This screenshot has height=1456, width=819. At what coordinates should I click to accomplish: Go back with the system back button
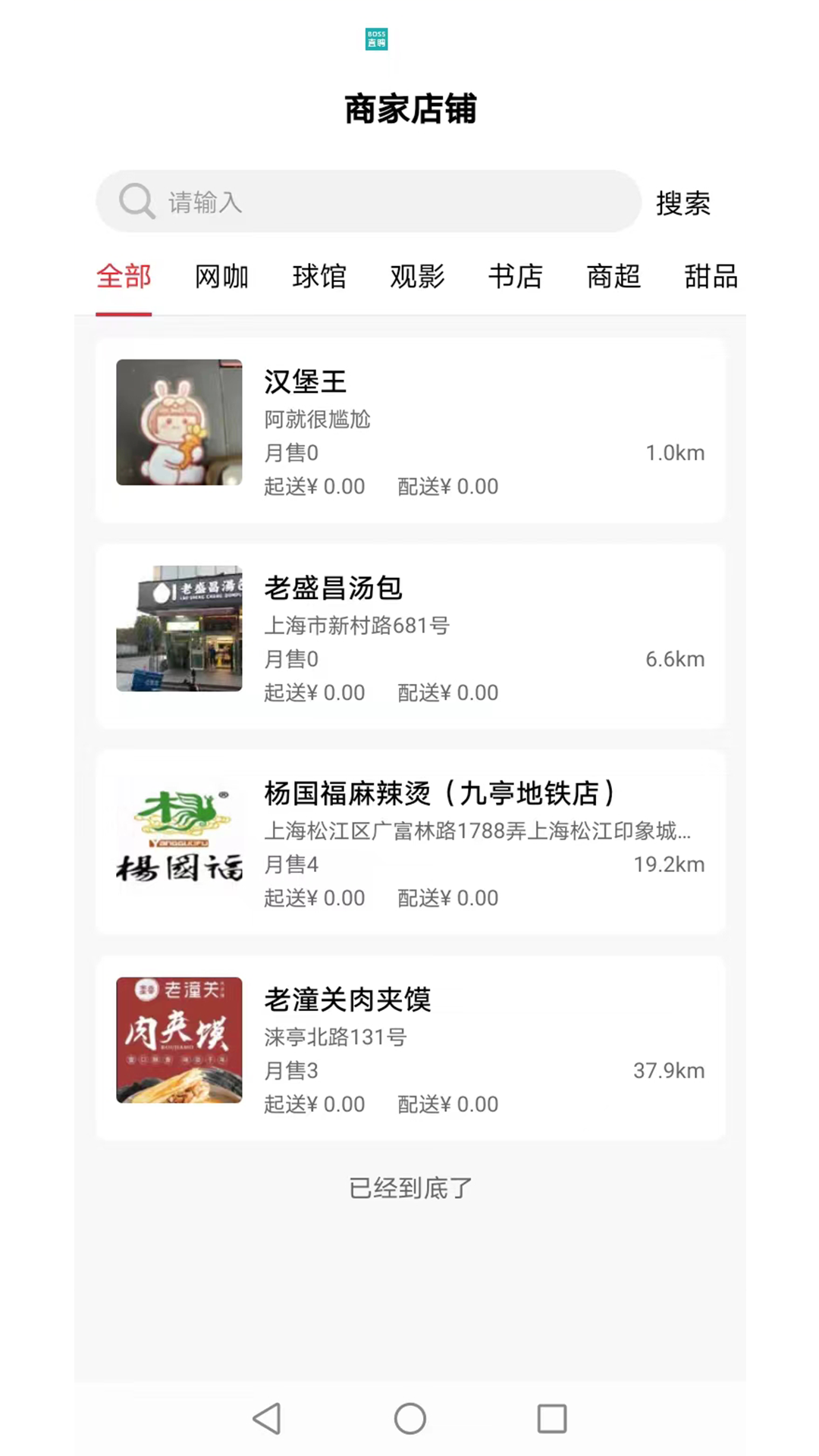click(267, 1418)
